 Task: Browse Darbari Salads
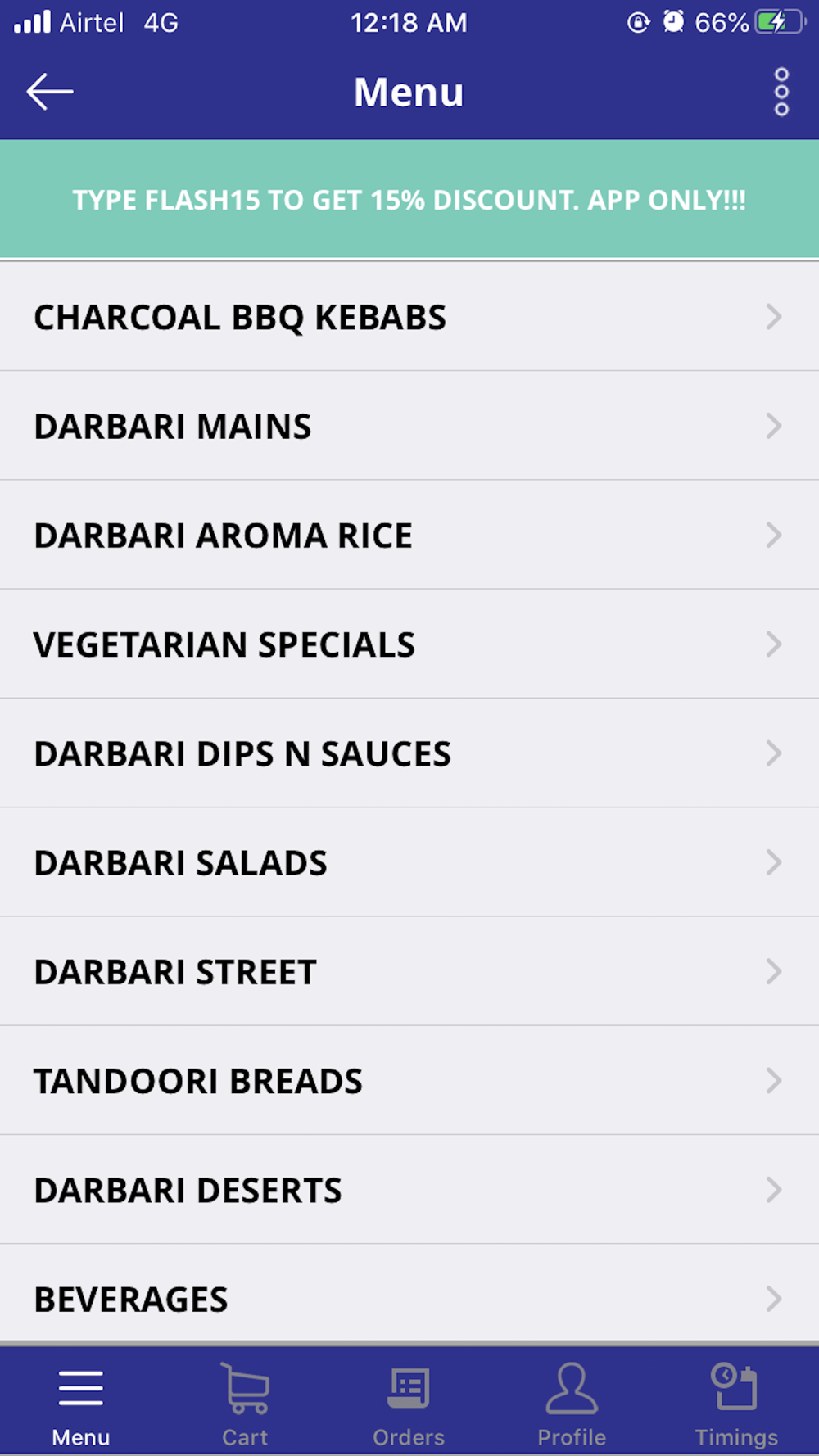[x=409, y=862]
